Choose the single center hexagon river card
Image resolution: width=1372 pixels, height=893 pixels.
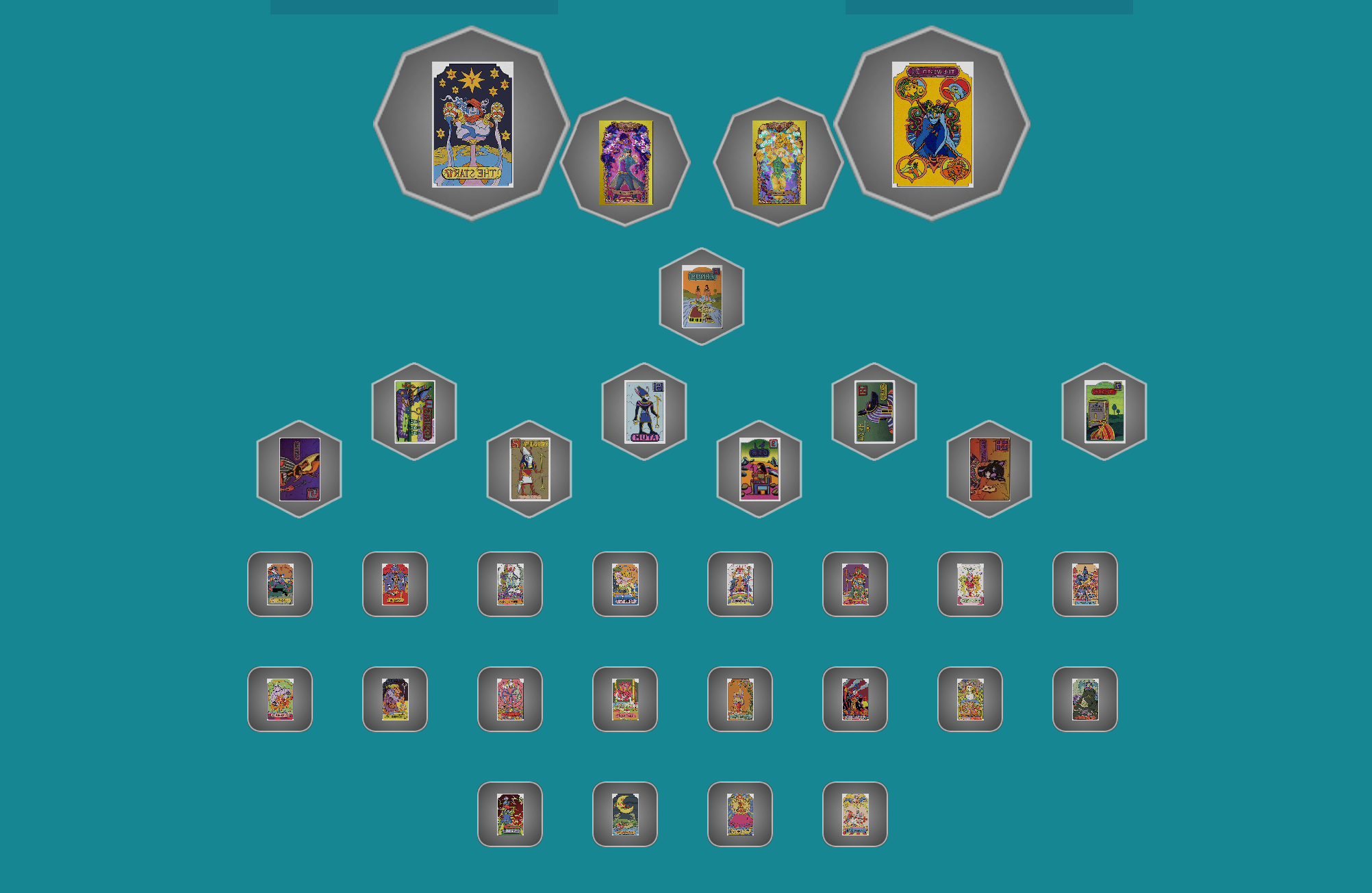tap(702, 297)
